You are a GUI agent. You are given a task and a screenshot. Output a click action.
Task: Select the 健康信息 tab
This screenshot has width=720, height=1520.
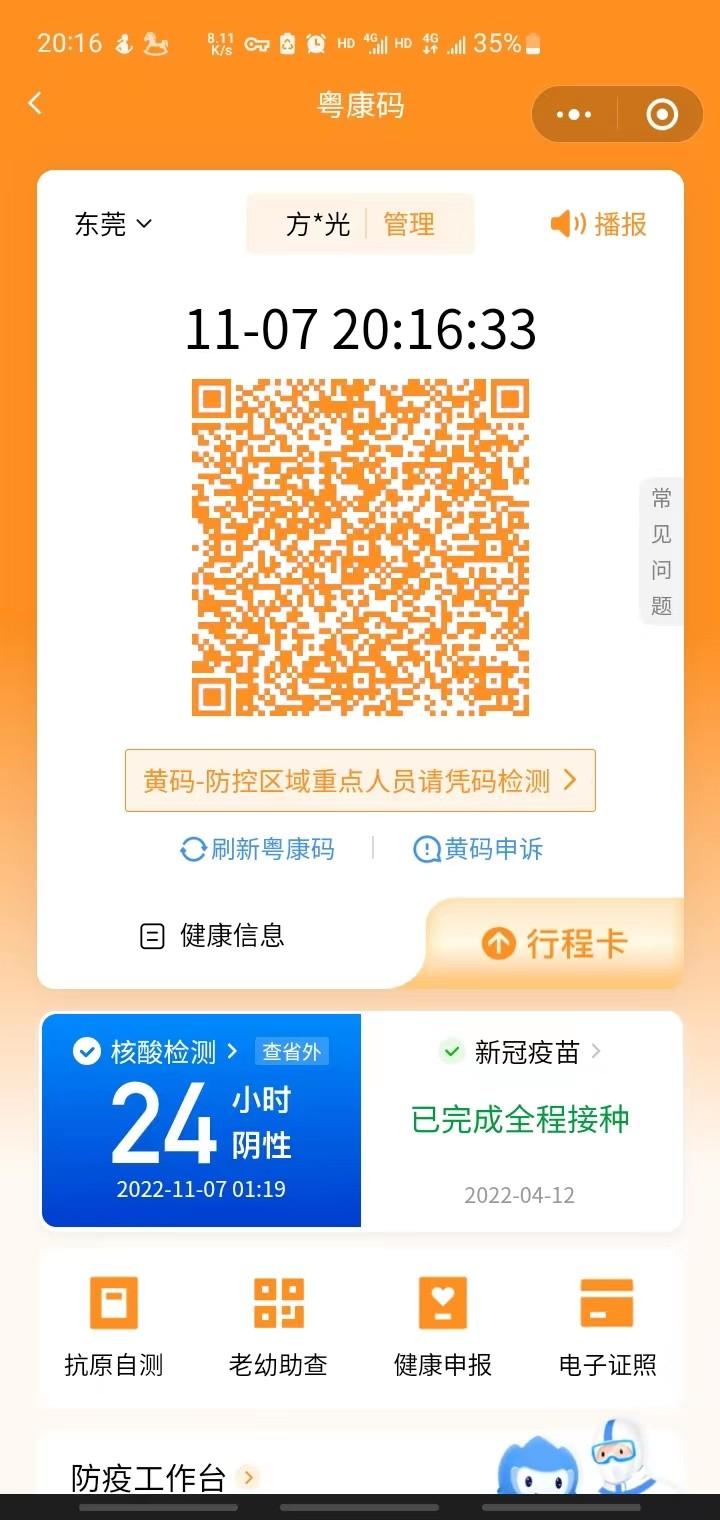[x=212, y=936]
